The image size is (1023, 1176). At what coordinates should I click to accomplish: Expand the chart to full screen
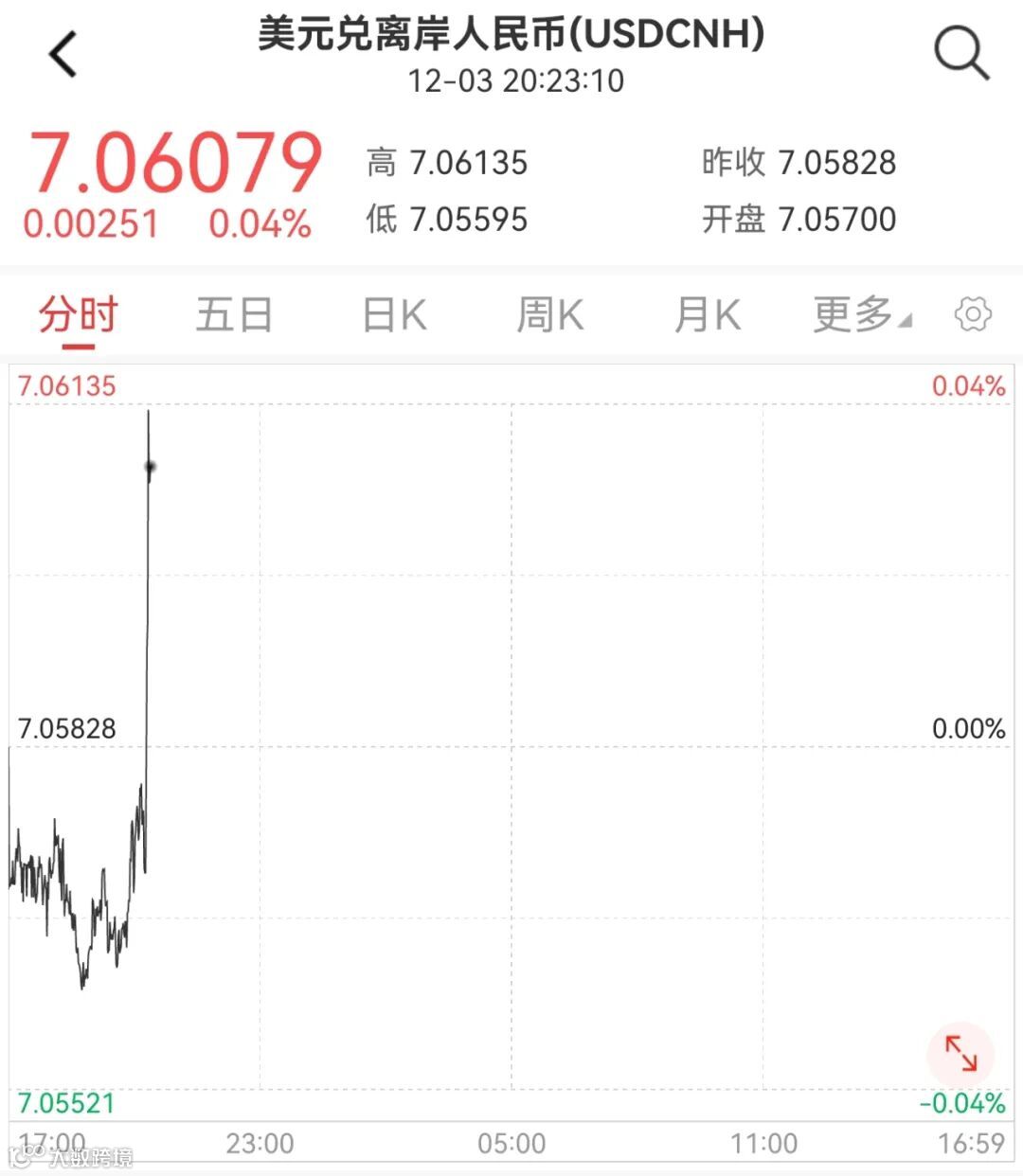tap(960, 1053)
